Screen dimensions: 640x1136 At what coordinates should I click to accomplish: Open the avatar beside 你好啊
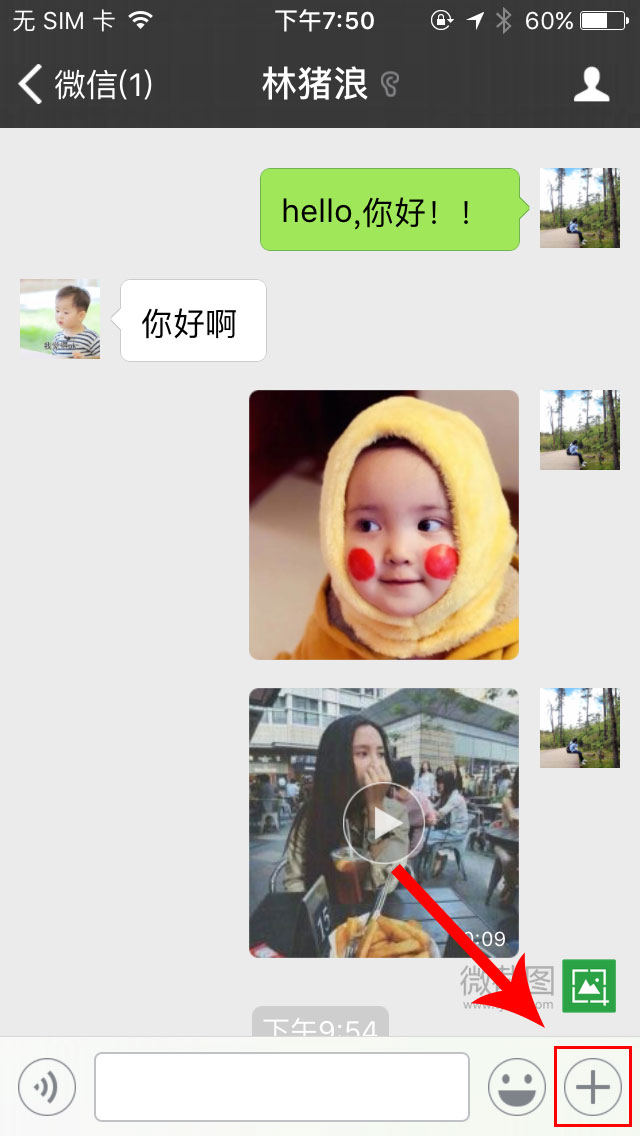pos(60,319)
